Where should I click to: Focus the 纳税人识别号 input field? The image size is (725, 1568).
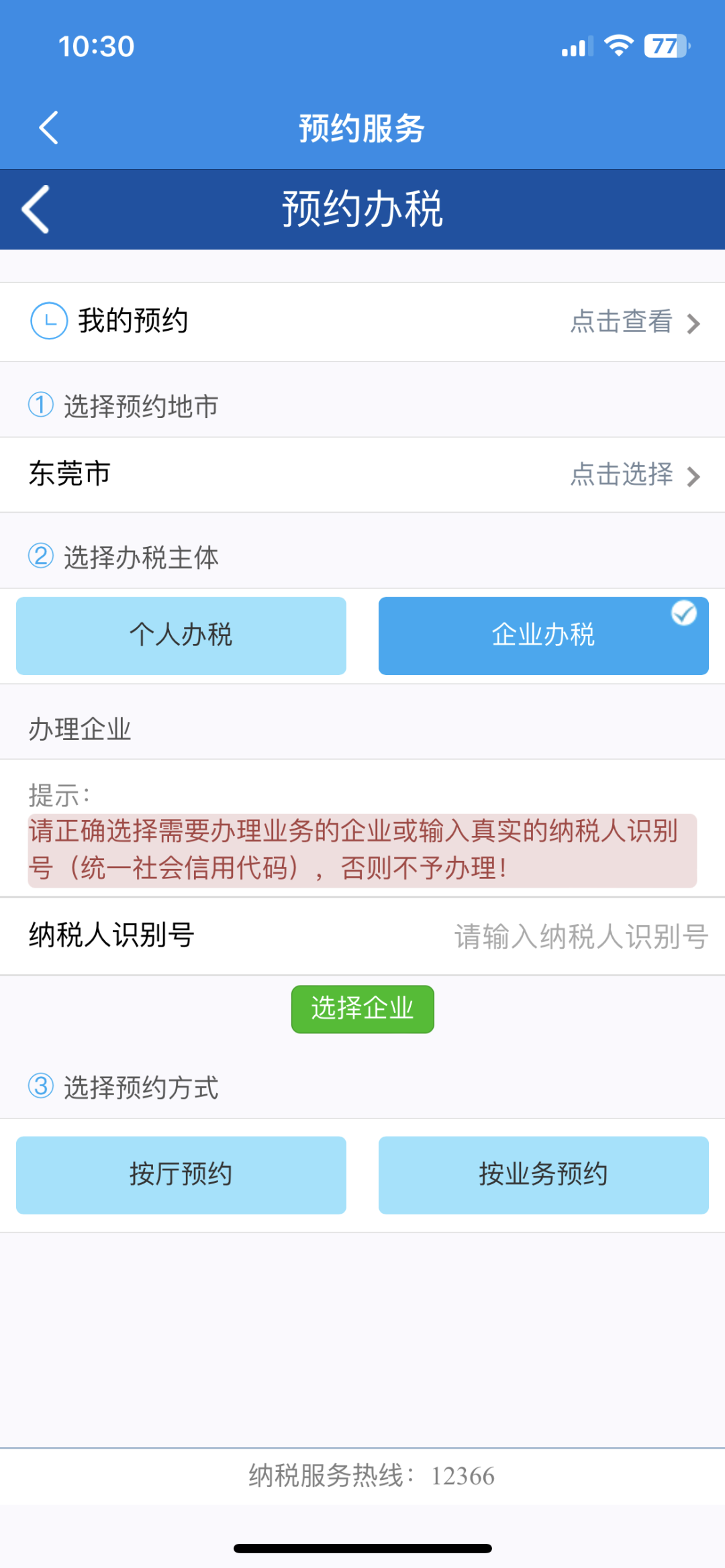point(581,936)
